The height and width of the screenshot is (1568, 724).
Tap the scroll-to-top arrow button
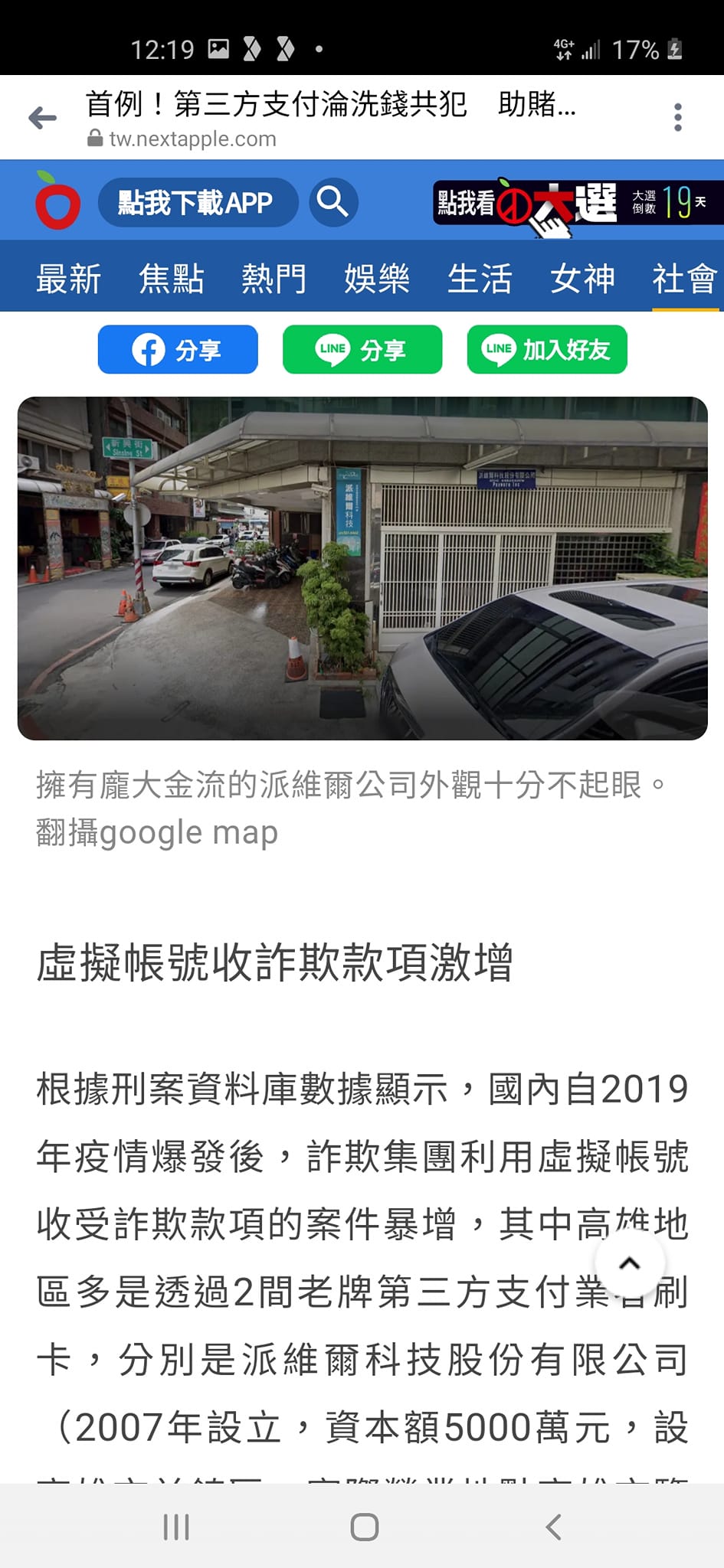coord(630,1263)
